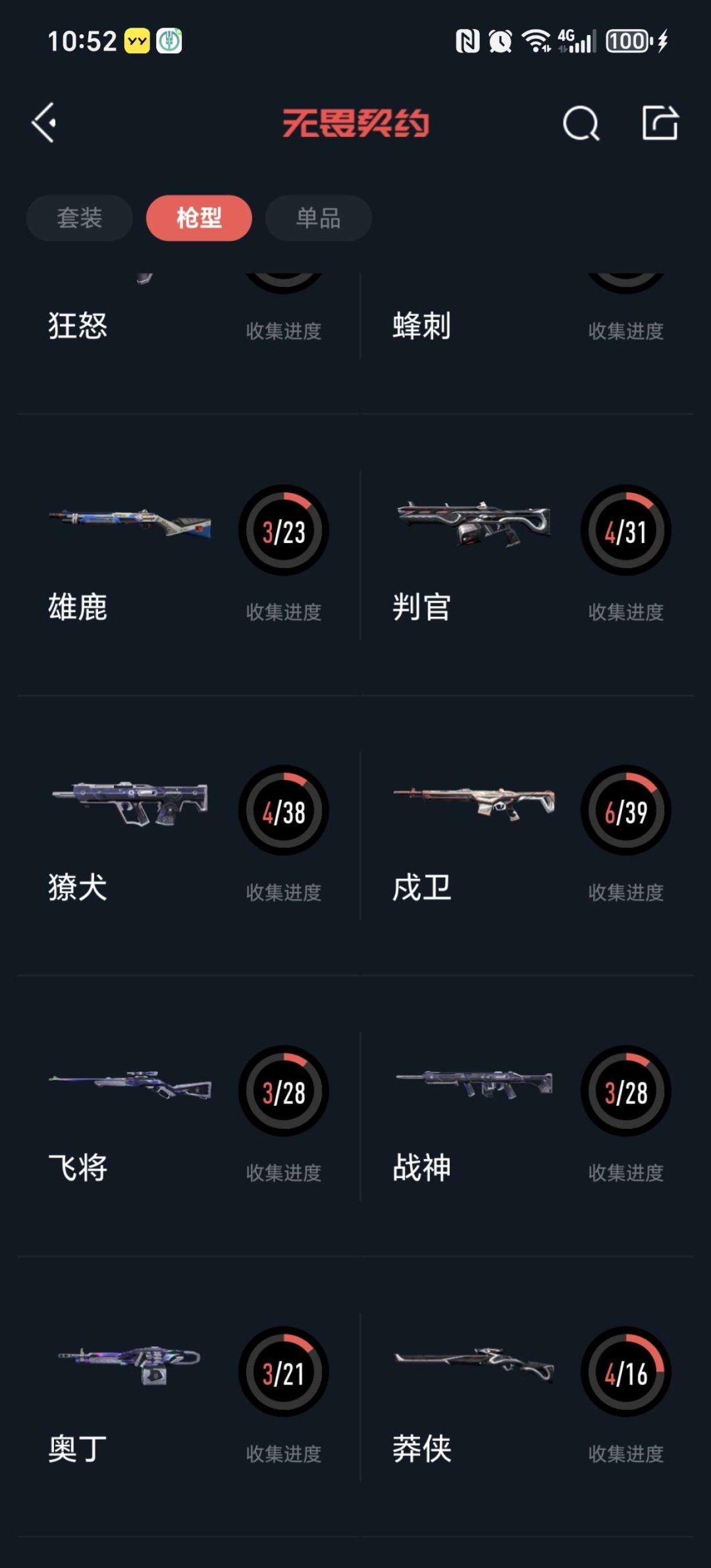
Task: Open search in the 无畏契约 app
Action: (582, 122)
